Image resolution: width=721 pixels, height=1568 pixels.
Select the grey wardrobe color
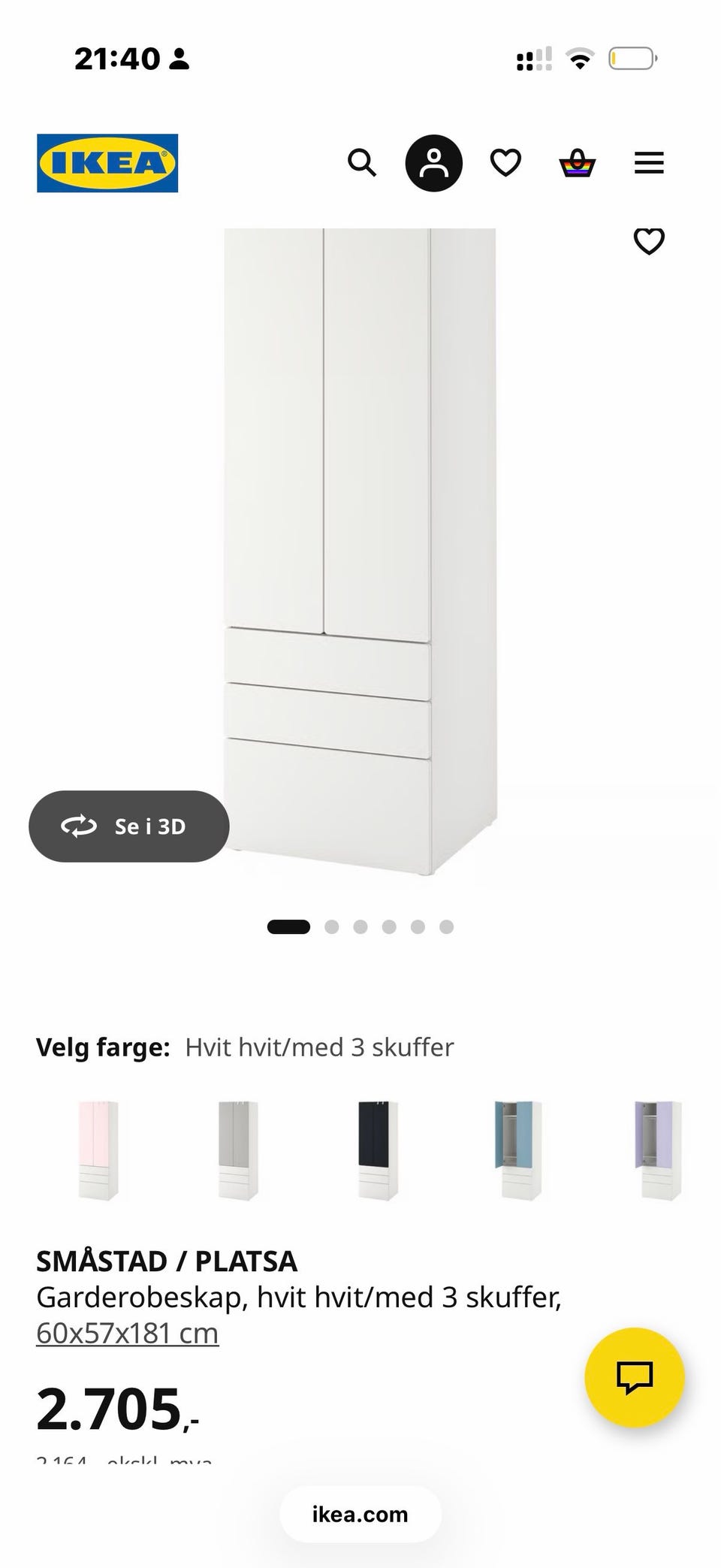coord(238,1150)
